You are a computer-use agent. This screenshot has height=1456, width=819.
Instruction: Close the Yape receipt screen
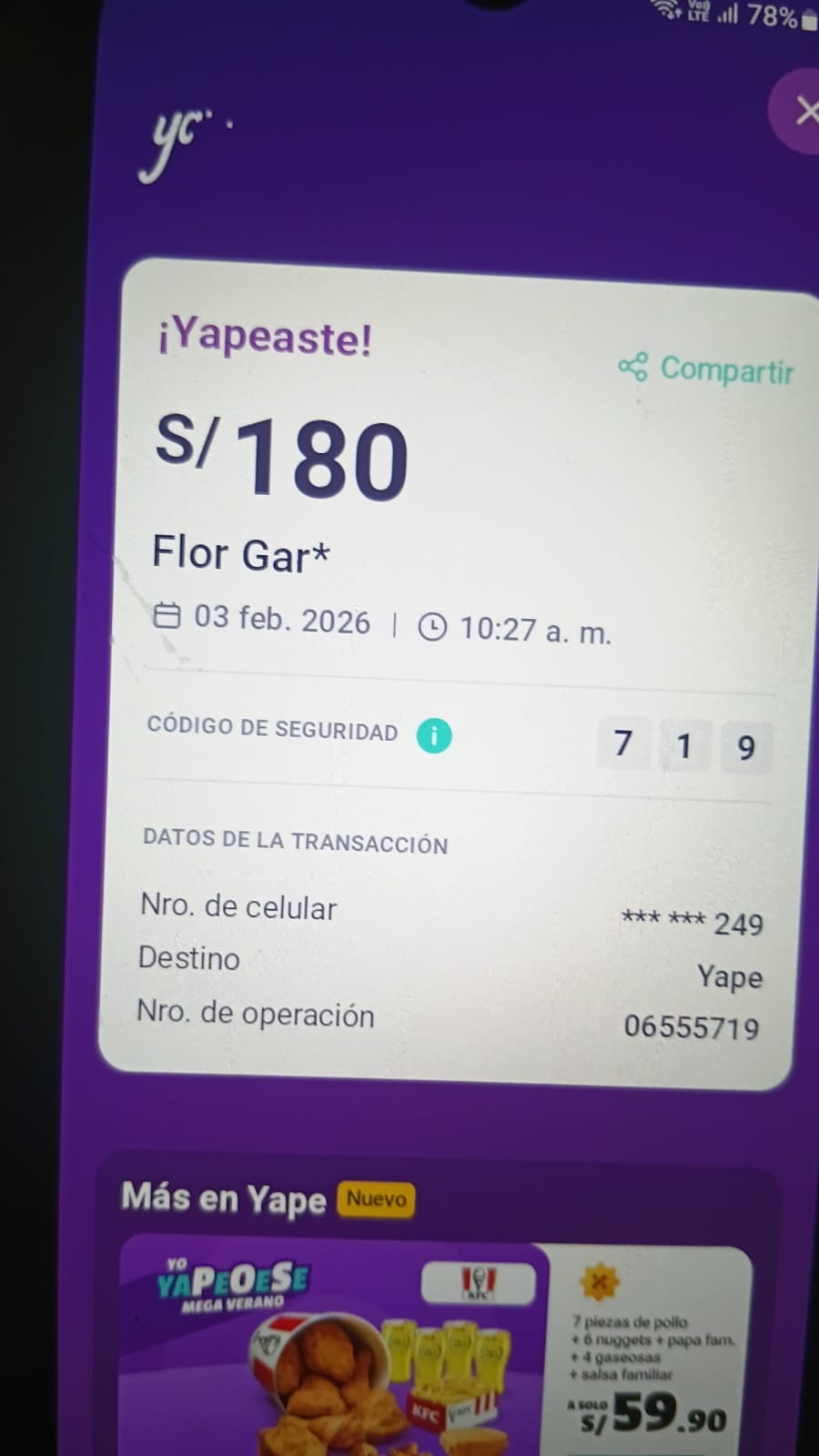coord(802,112)
